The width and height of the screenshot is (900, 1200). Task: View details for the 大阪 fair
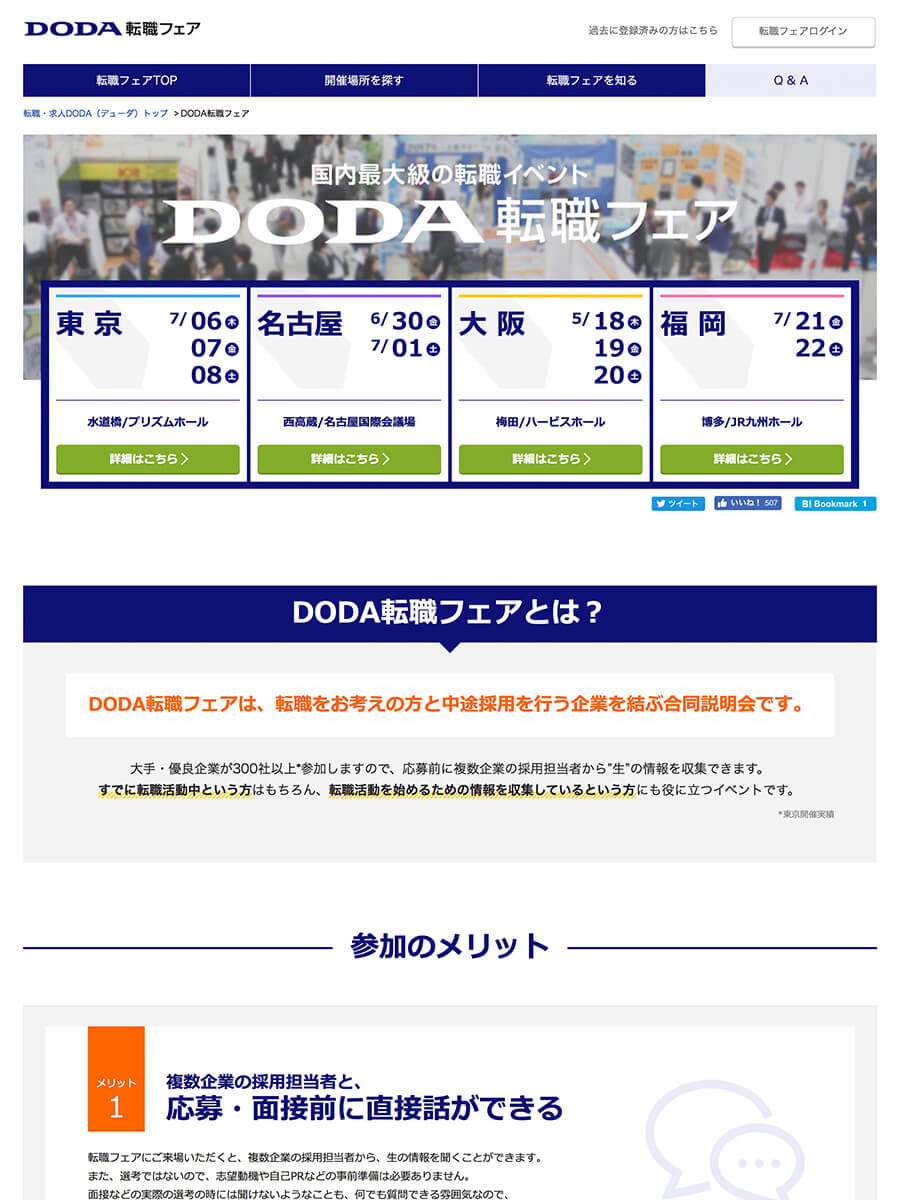point(550,459)
